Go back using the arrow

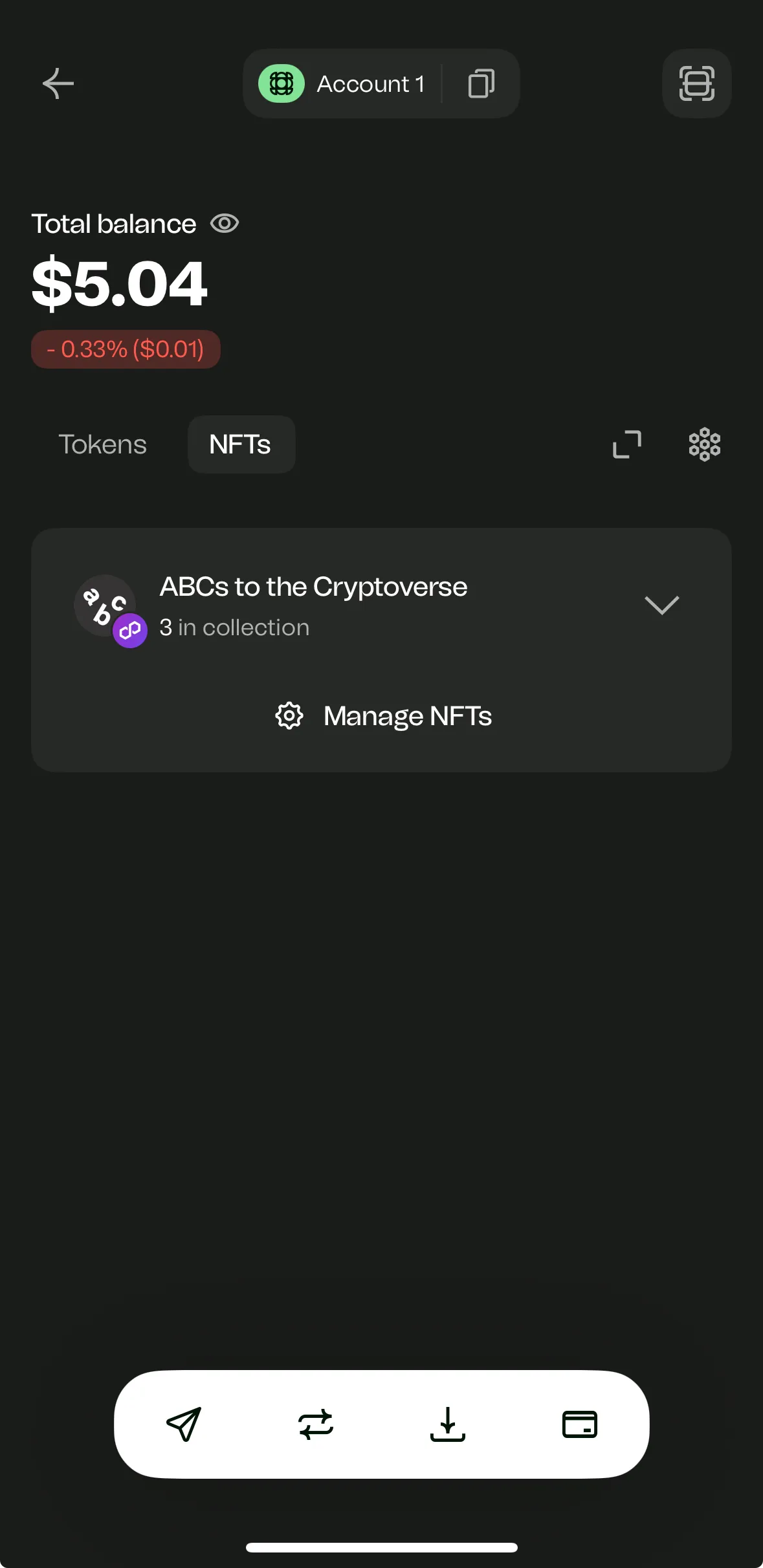(x=58, y=83)
